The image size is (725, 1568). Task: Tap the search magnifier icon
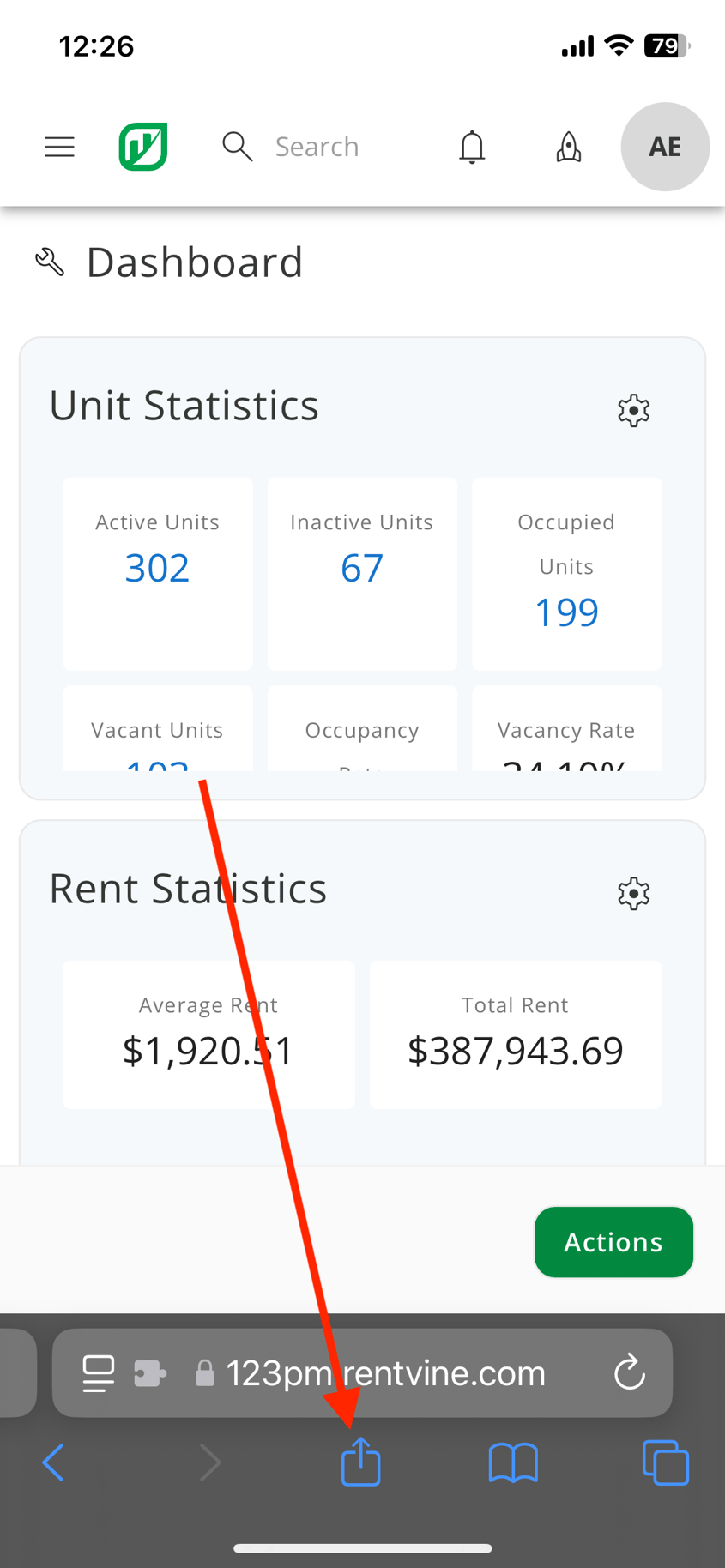pyautogui.click(x=237, y=147)
